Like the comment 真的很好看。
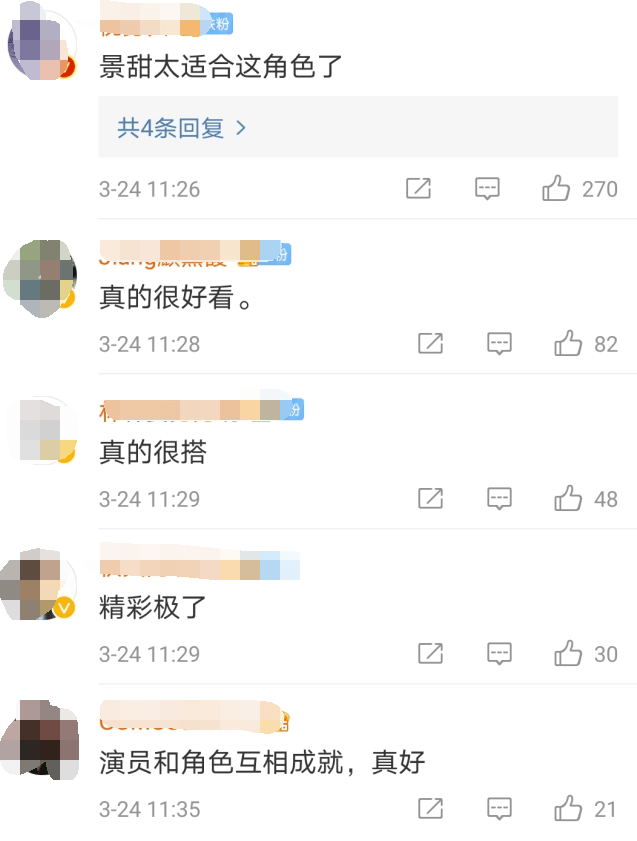 pyautogui.click(x=568, y=344)
